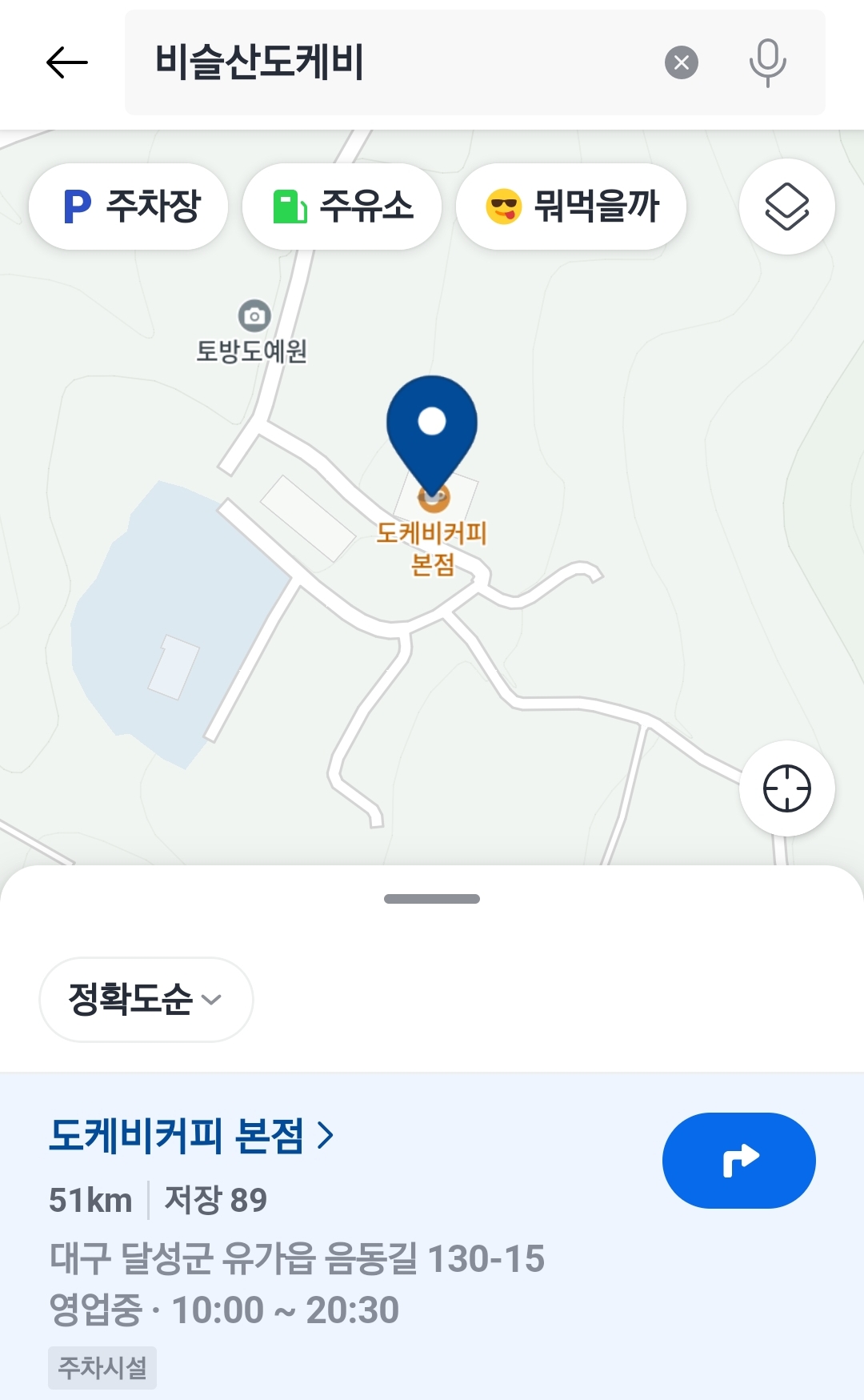Expand the results sheet handle
Image resolution: width=864 pixels, height=1400 pixels.
click(432, 899)
